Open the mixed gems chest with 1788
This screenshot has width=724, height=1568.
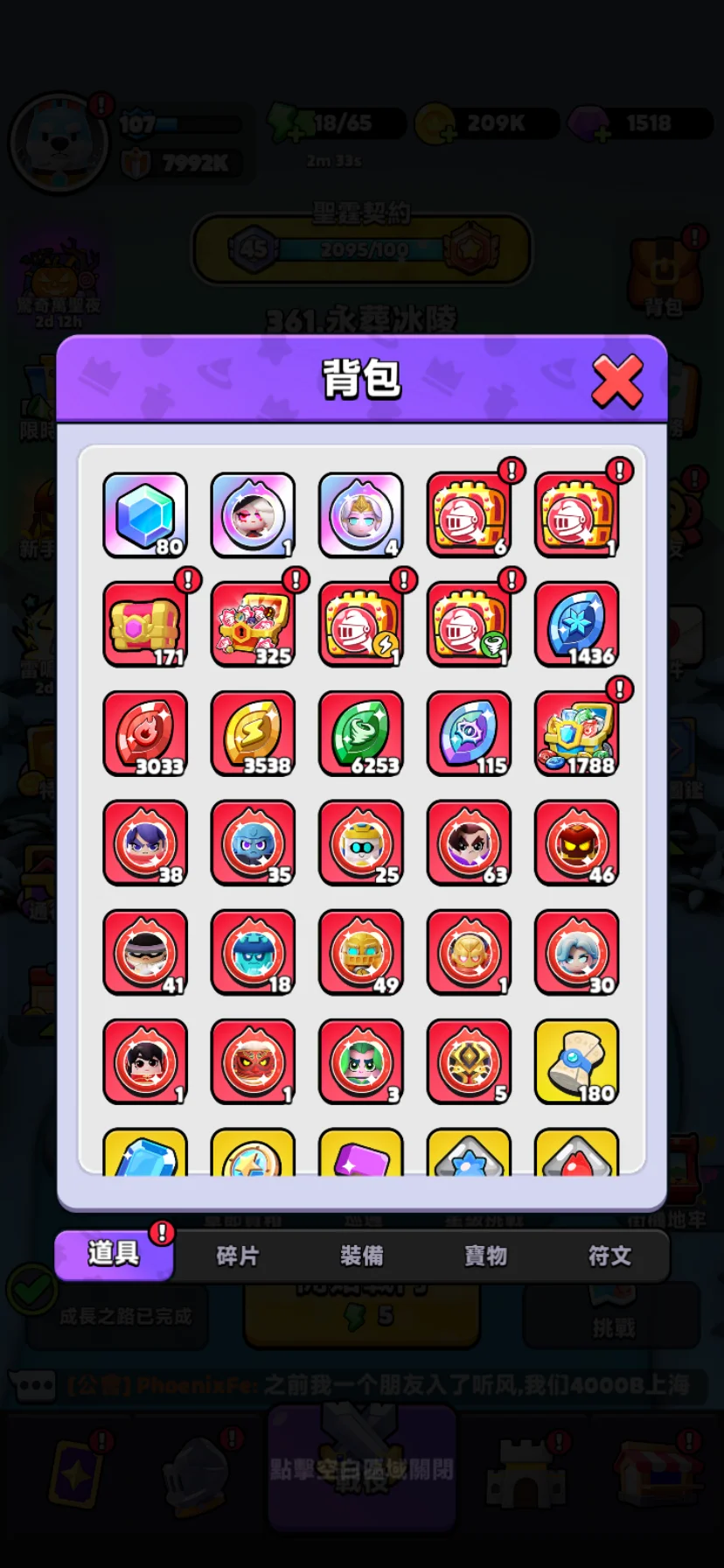[x=577, y=734]
